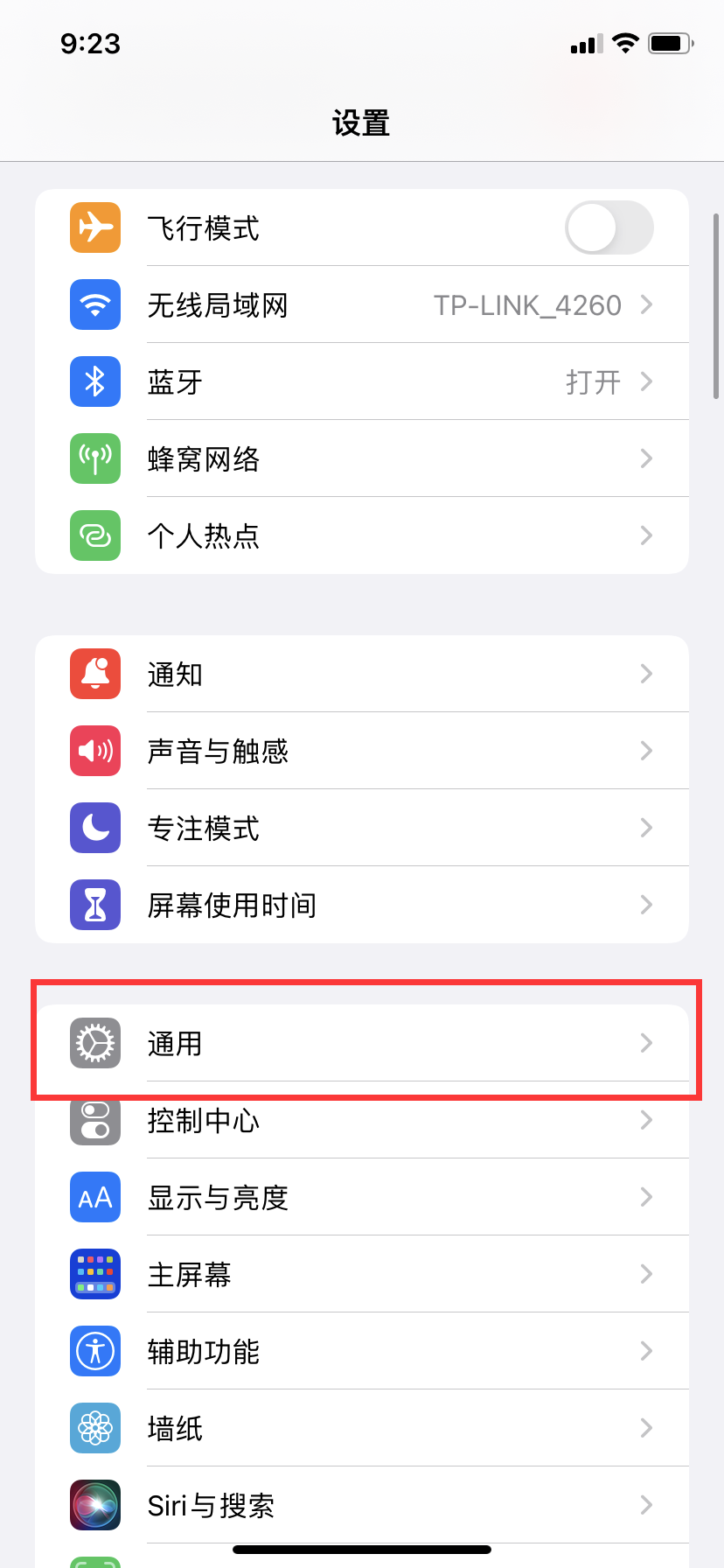Open 声音与触感 settings

362,751
